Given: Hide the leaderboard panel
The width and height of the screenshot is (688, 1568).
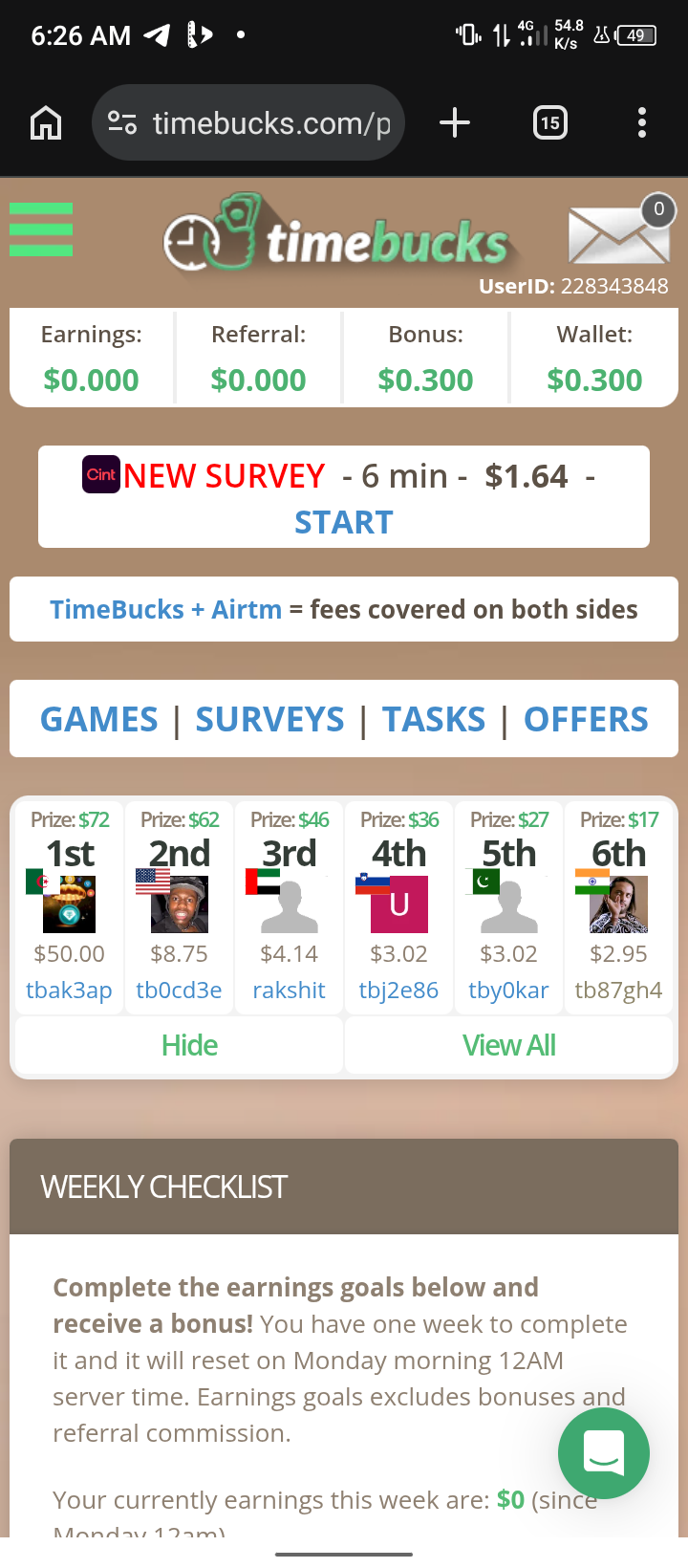Looking at the screenshot, I should tap(189, 1045).
